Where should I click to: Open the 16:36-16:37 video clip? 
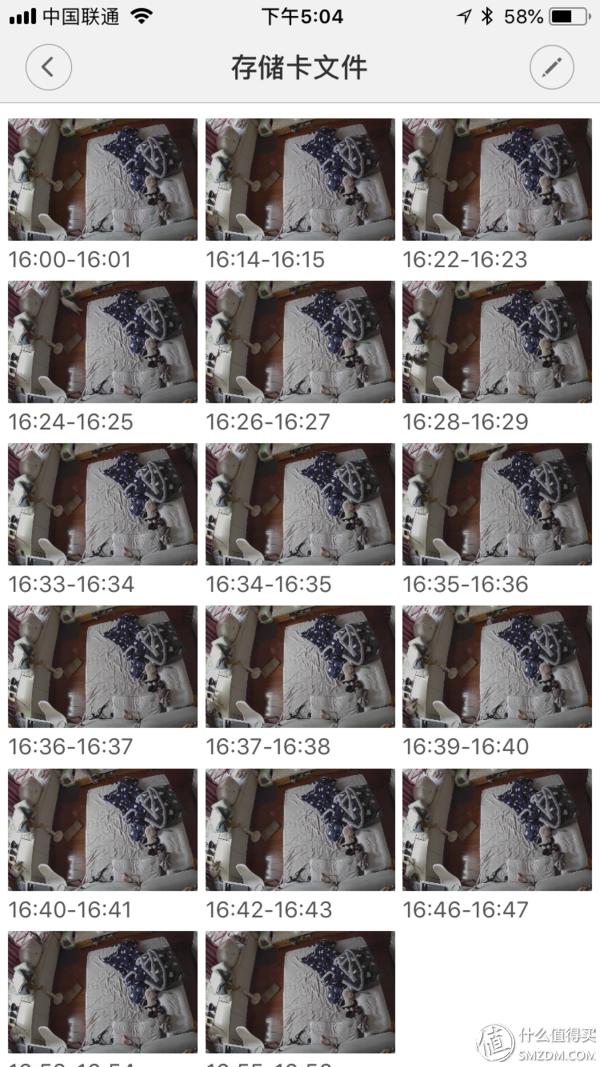[x=103, y=666]
